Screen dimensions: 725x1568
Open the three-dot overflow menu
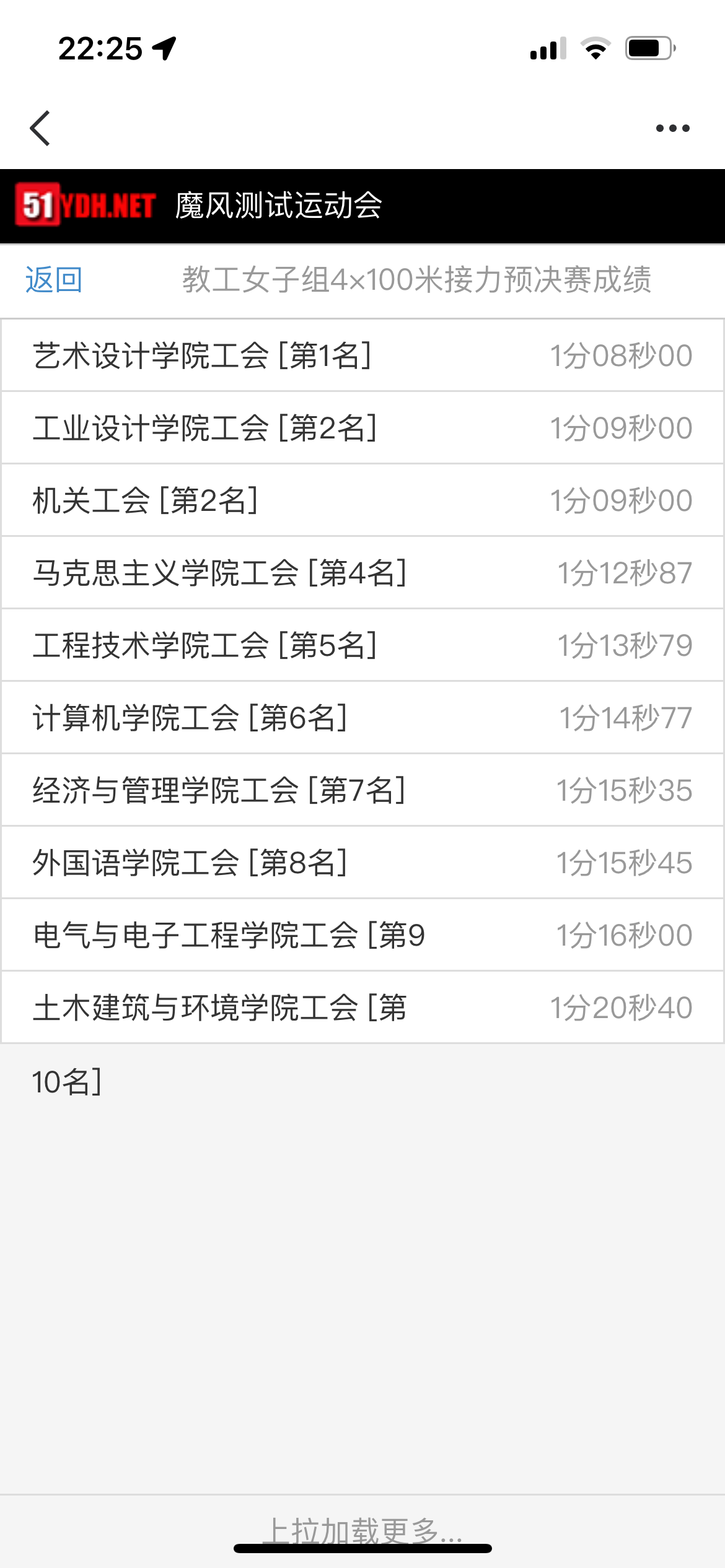[x=672, y=128]
